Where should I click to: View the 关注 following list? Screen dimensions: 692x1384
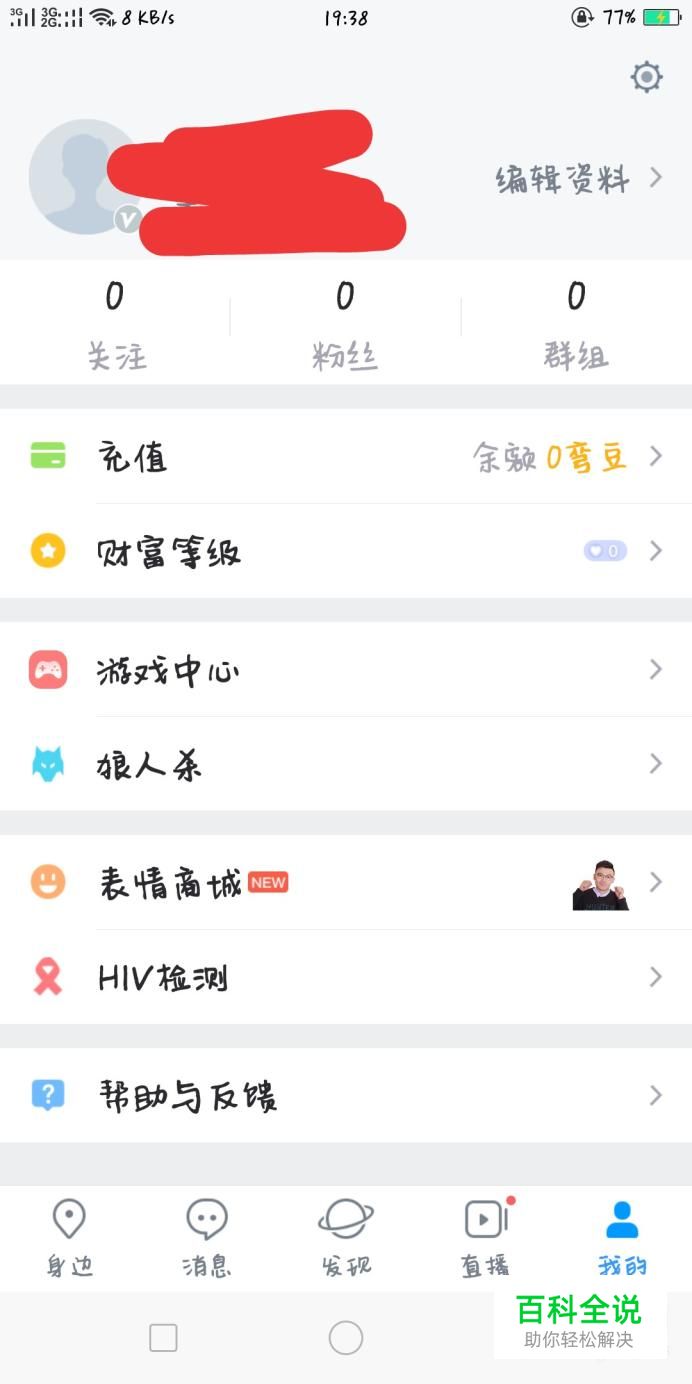pyautogui.click(x=115, y=325)
